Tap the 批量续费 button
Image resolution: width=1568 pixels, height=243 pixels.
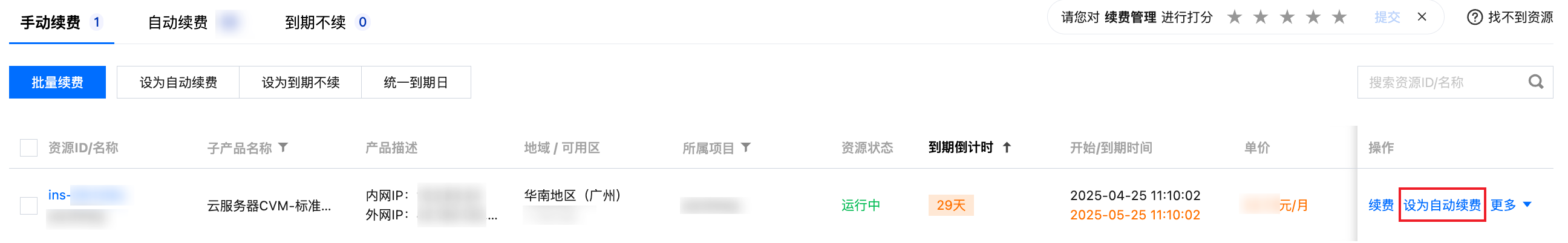[x=57, y=83]
